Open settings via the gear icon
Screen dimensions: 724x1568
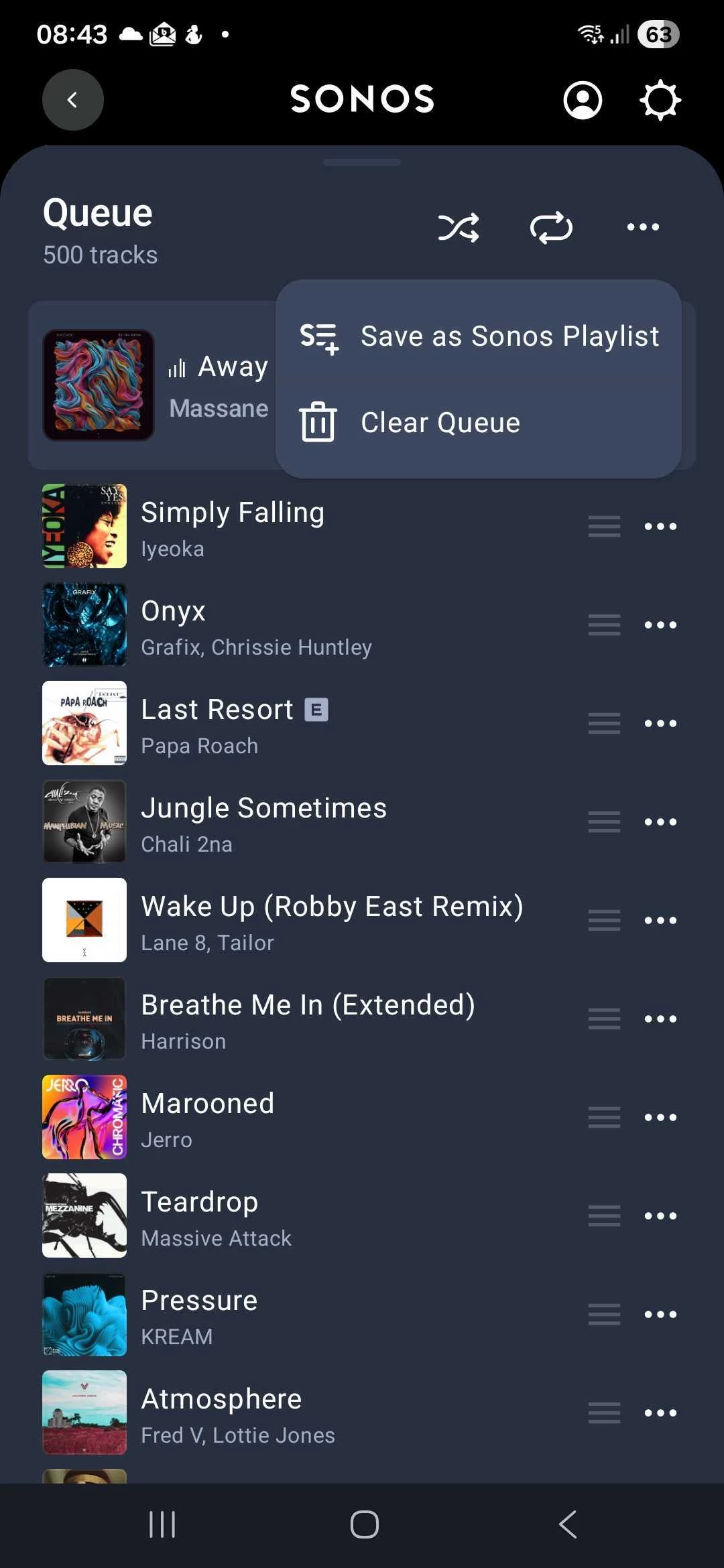(x=660, y=101)
